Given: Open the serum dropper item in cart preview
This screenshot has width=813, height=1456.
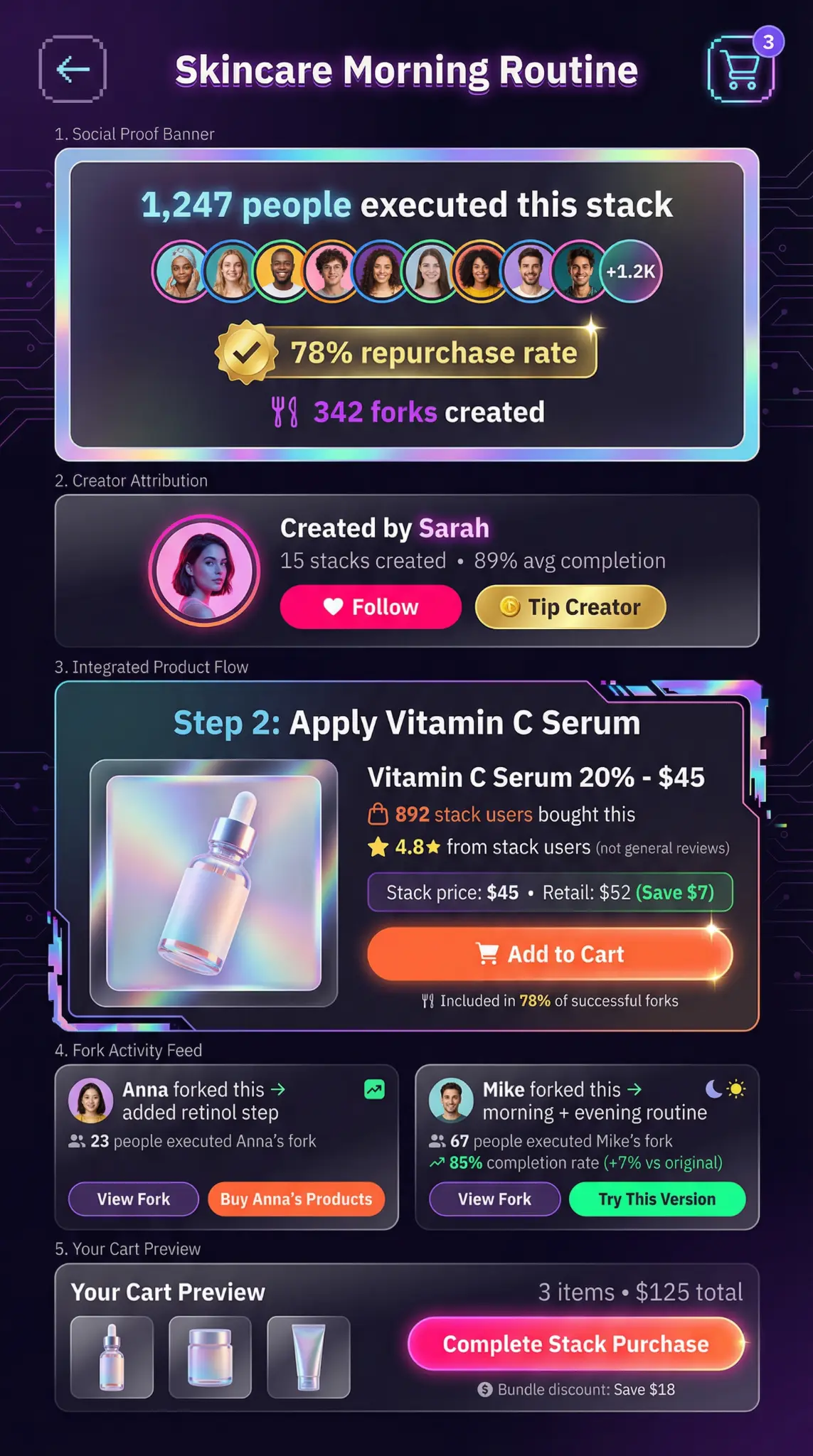Looking at the screenshot, I should (x=112, y=1357).
